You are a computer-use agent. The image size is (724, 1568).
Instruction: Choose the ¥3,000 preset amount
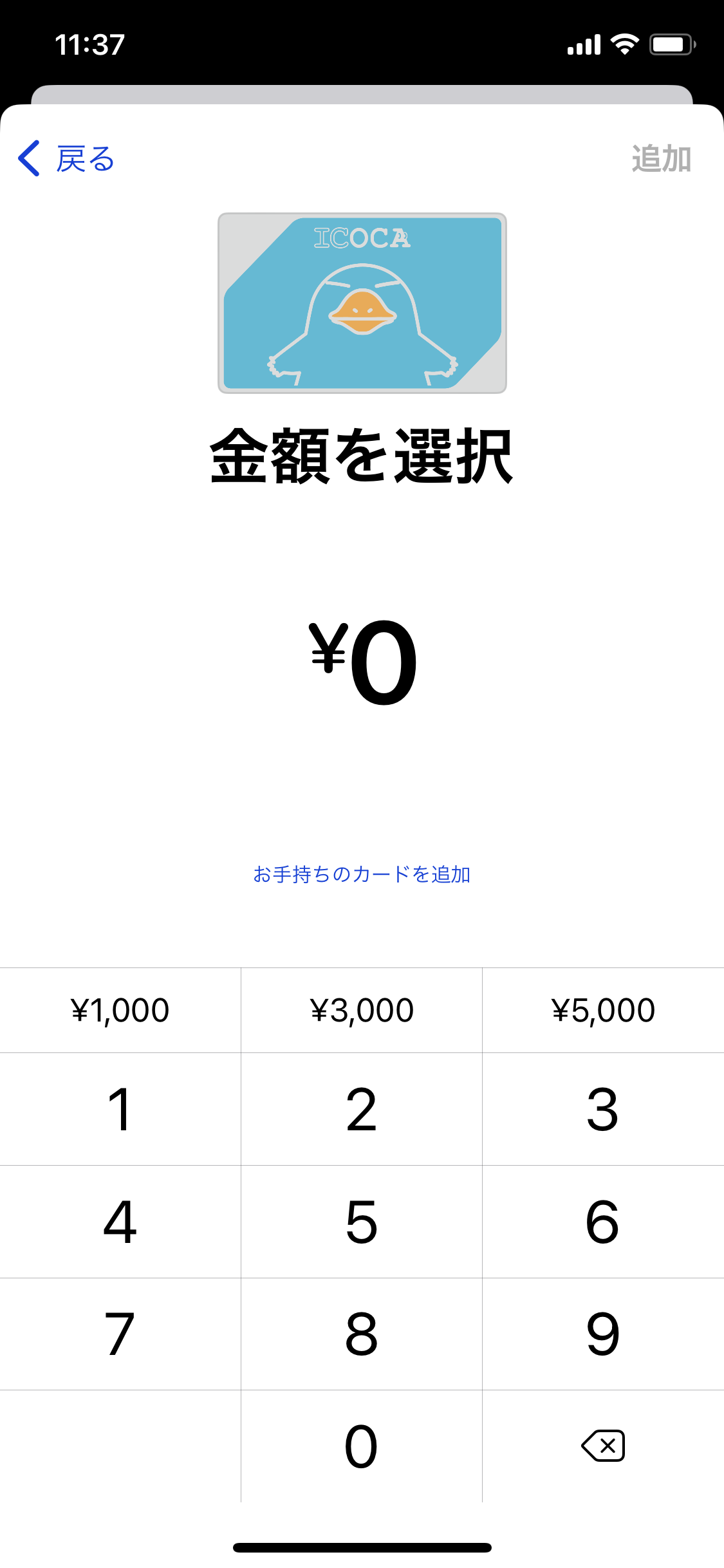coord(362,1010)
